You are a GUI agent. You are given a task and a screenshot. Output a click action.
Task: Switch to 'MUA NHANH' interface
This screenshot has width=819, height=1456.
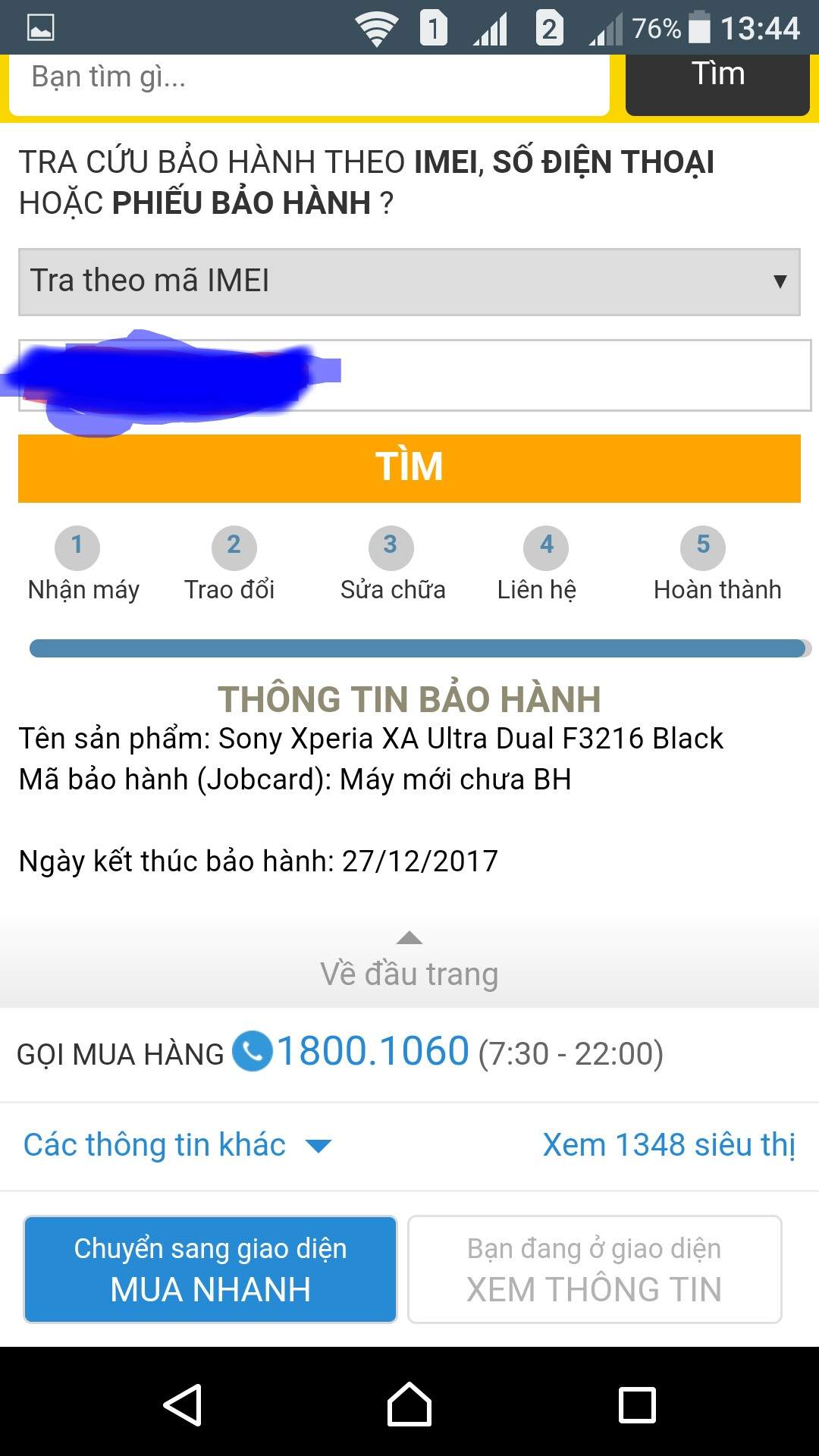[211, 1269]
